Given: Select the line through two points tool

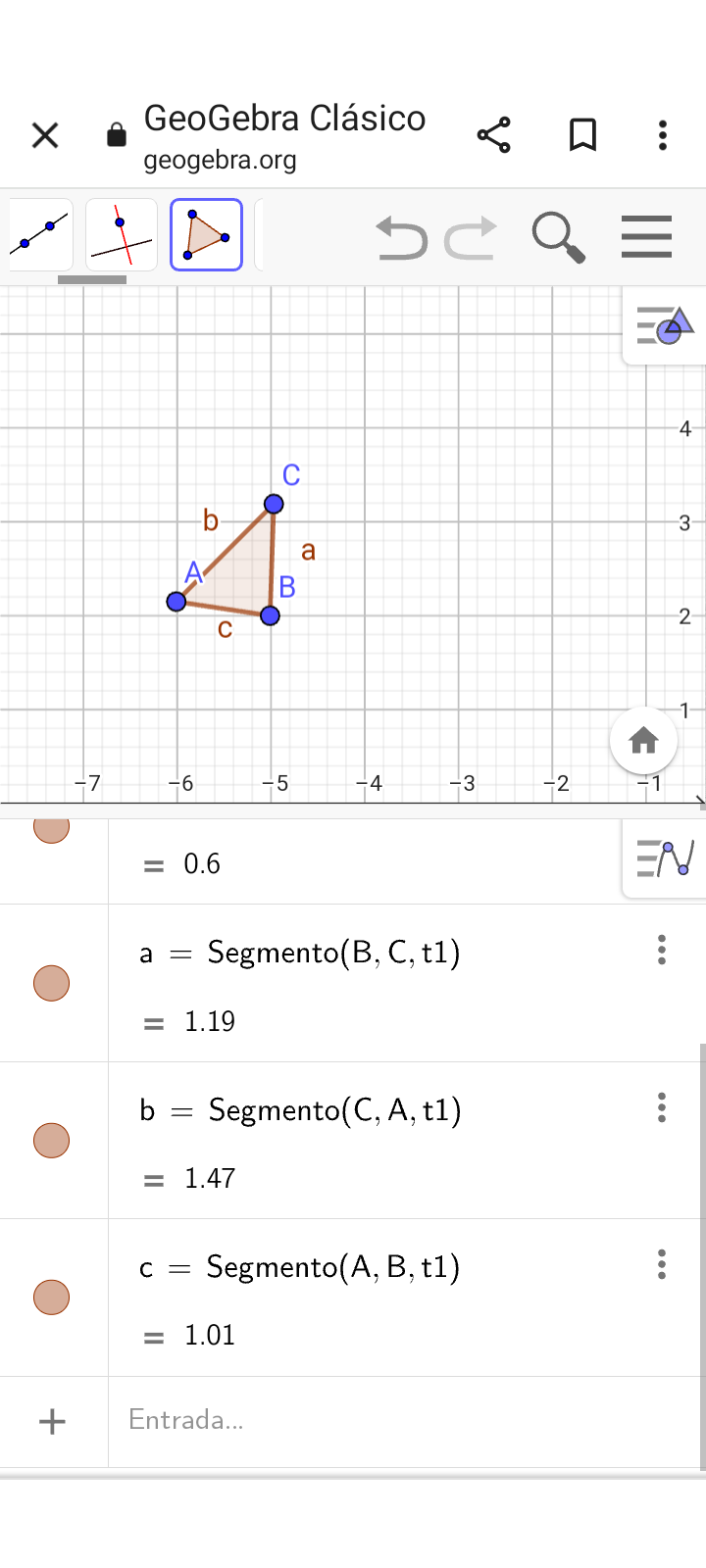Looking at the screenshot, I should click(40, 235).
